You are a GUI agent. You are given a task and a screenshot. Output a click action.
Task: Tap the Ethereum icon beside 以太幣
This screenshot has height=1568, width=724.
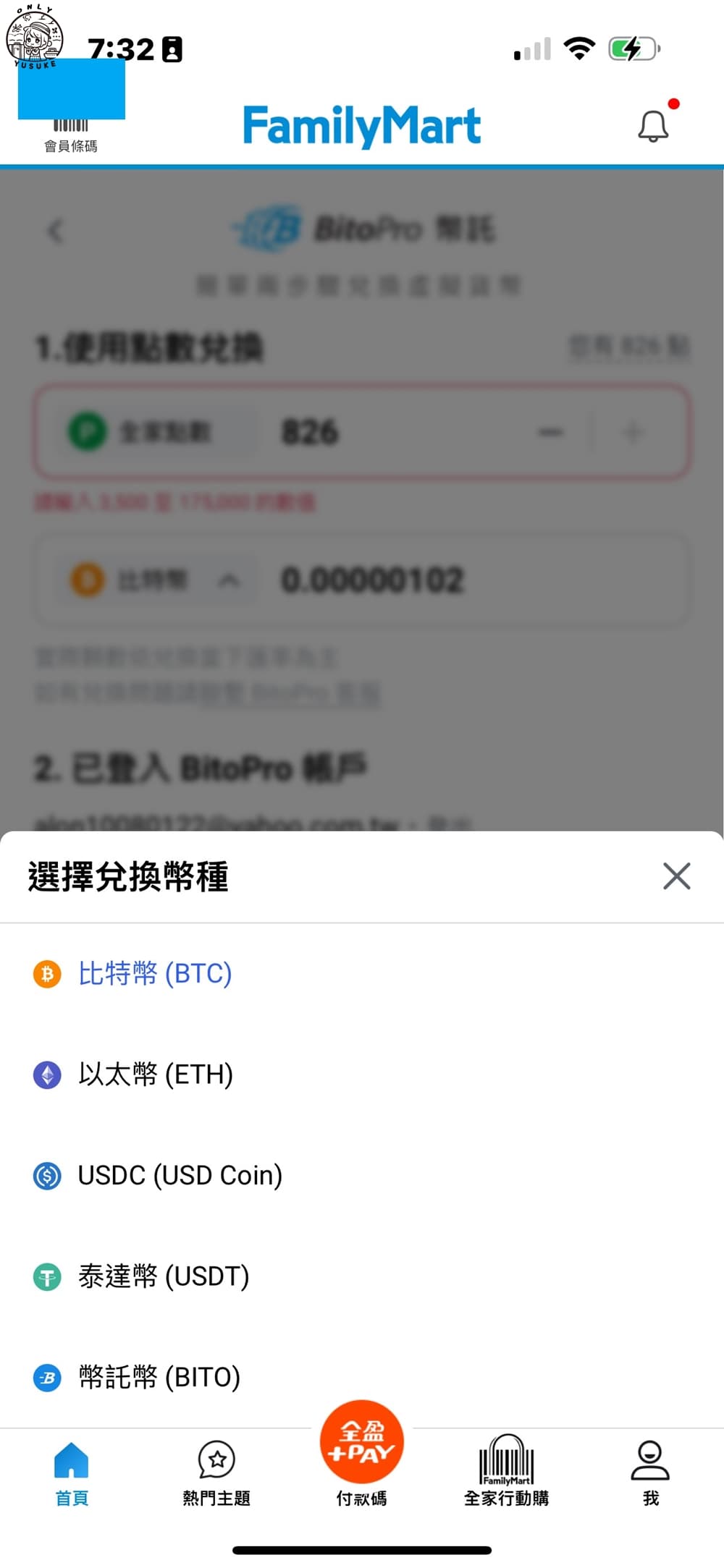click(46, 1075)
